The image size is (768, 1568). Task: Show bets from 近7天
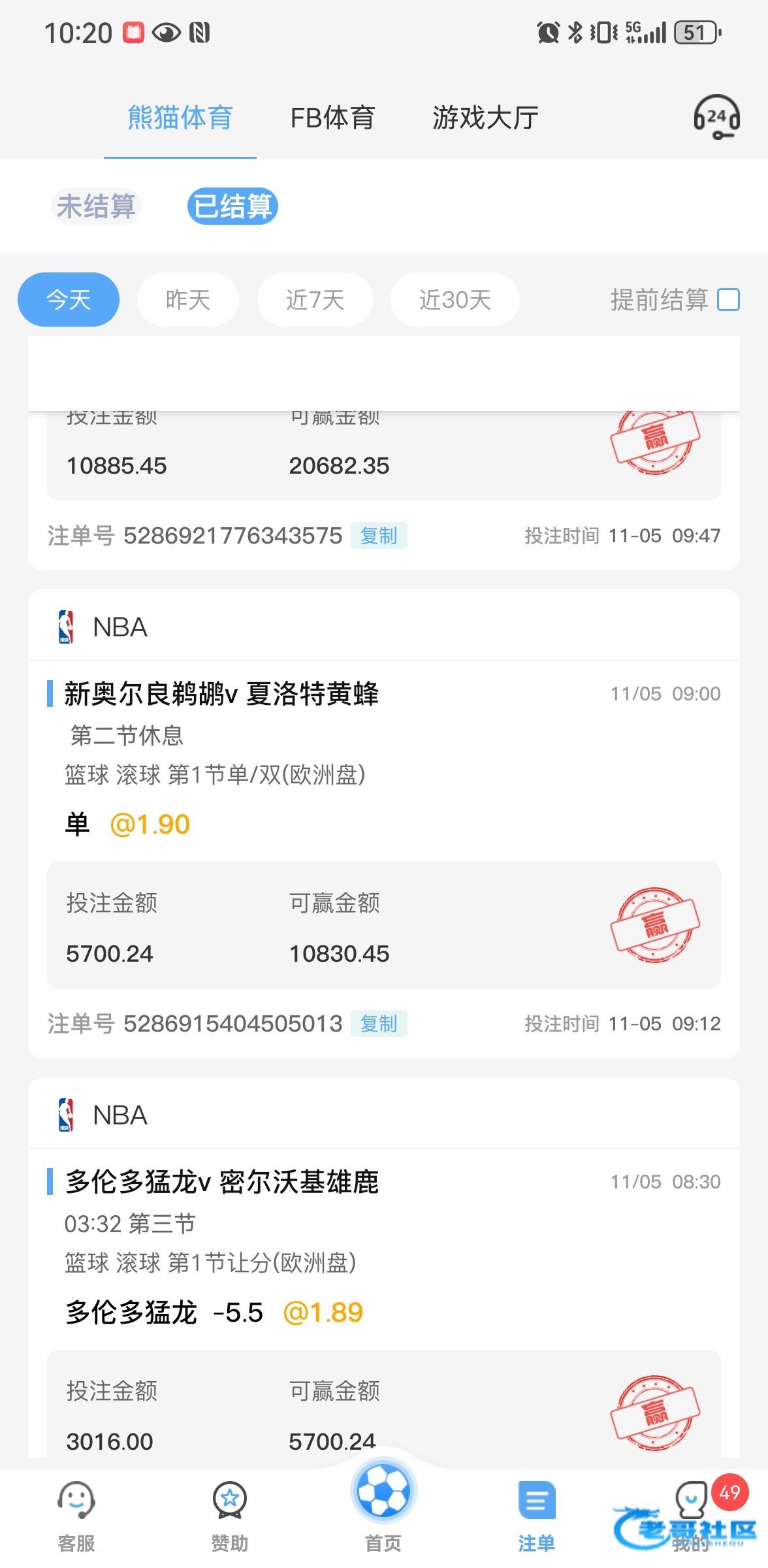[315, 300]
